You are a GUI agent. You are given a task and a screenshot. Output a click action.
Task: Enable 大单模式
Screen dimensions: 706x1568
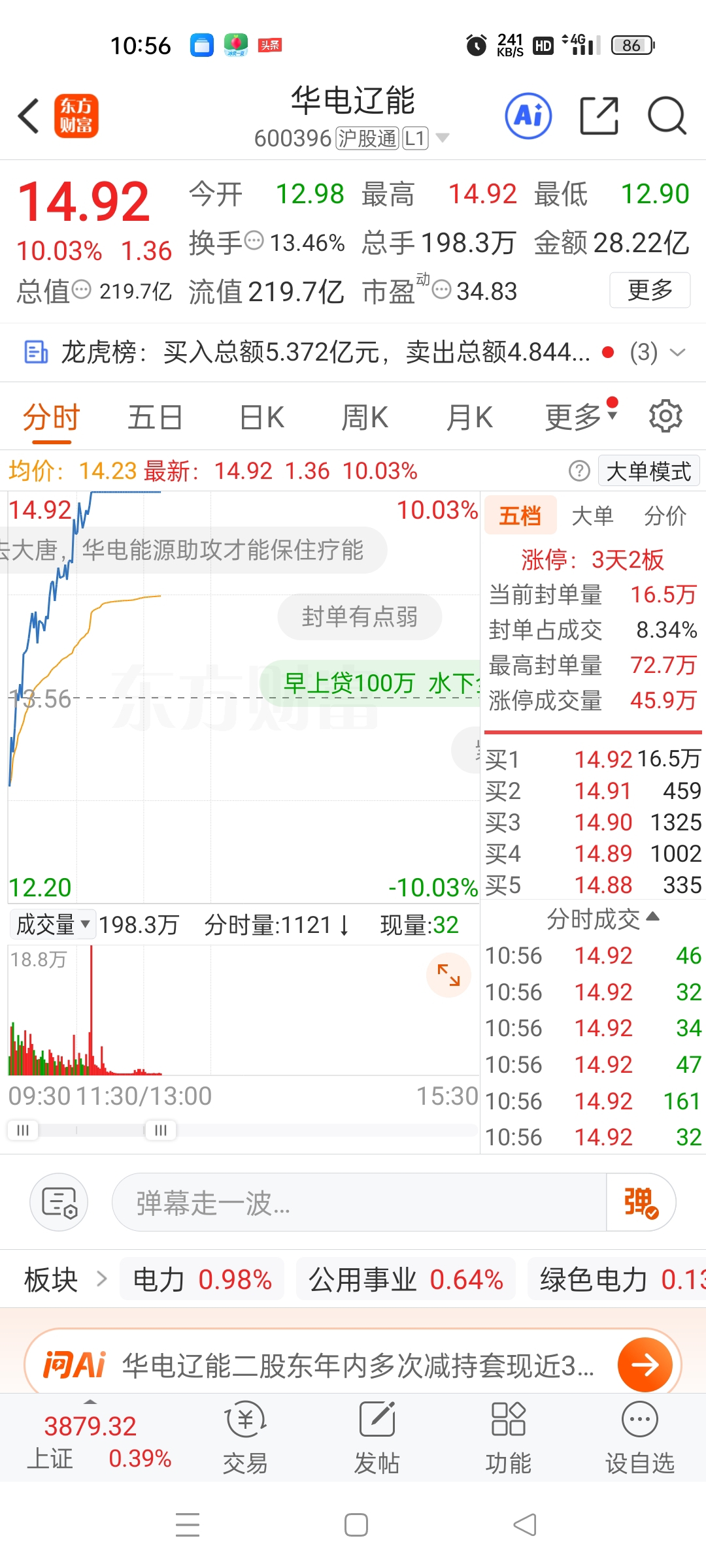pos(648,471)
